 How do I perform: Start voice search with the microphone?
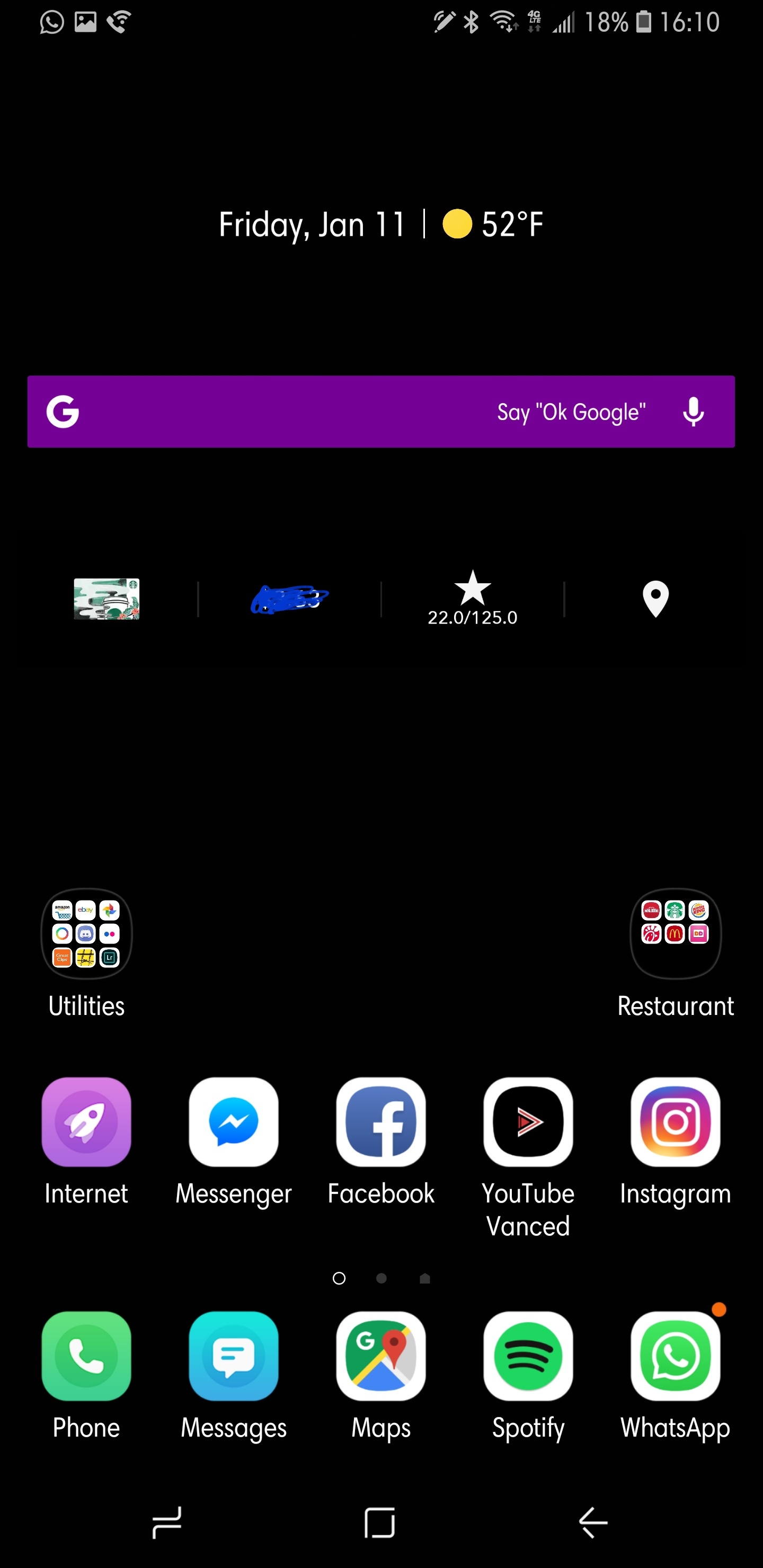[693, 412]
